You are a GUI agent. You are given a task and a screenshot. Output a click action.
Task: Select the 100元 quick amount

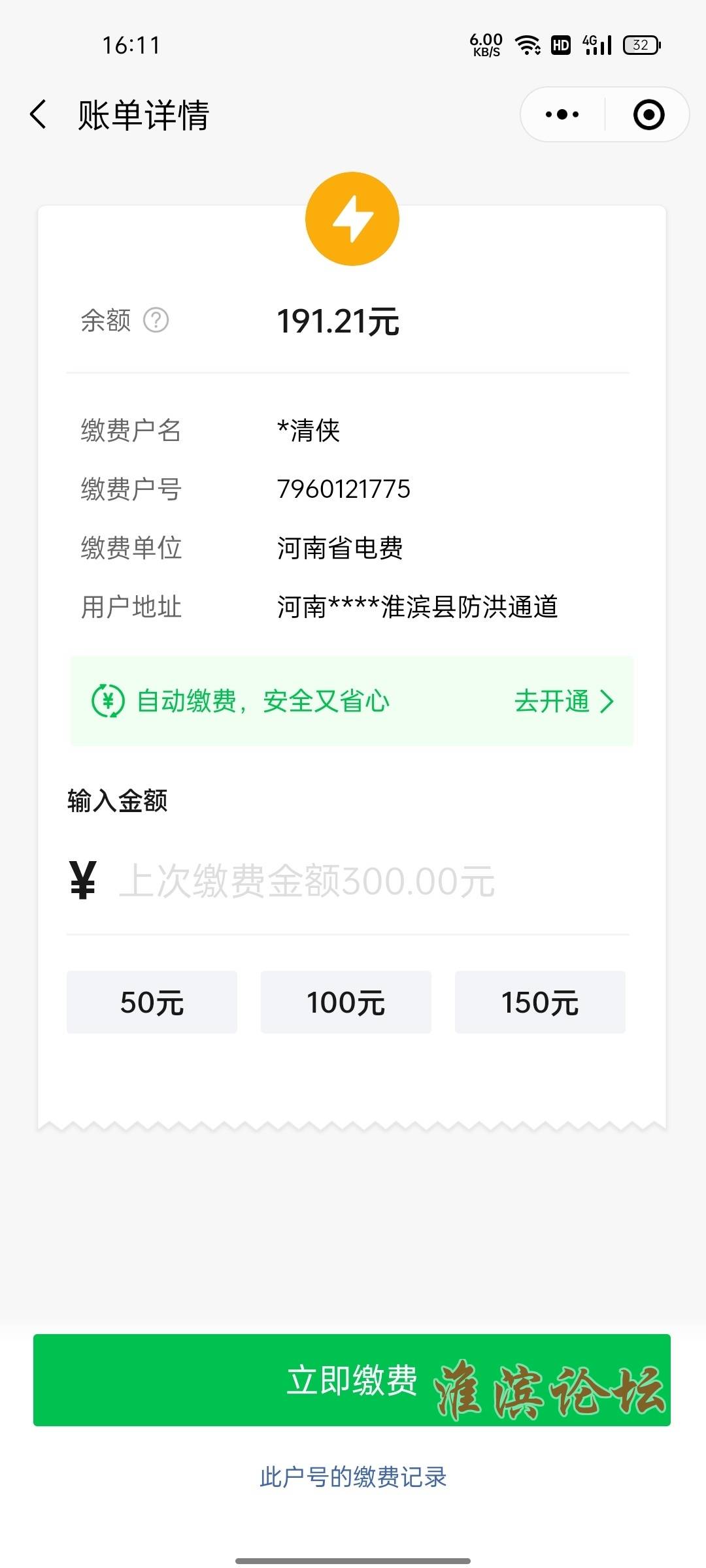[x=346, y=1002]
